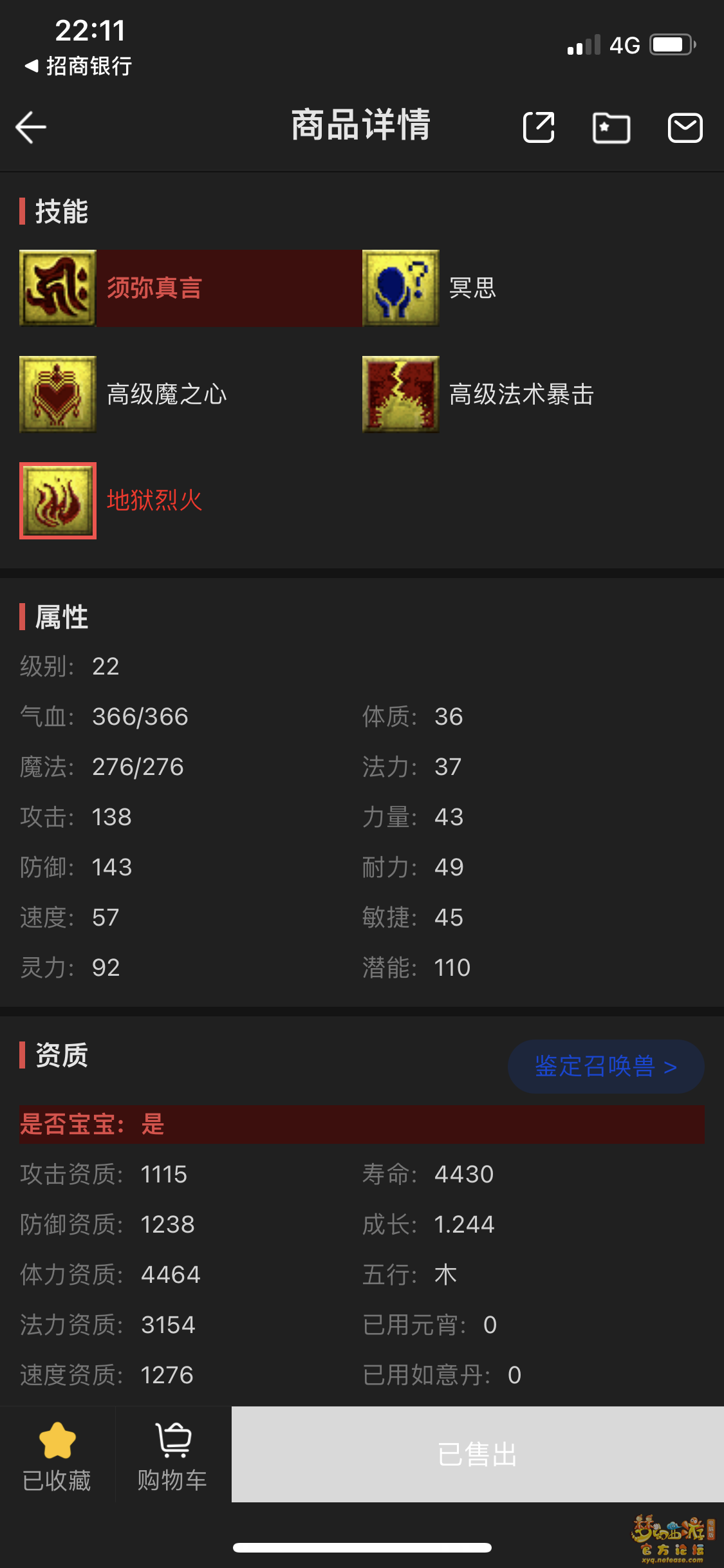
Task: Open the messages envelope icon
Action: [x=685, y=127]
